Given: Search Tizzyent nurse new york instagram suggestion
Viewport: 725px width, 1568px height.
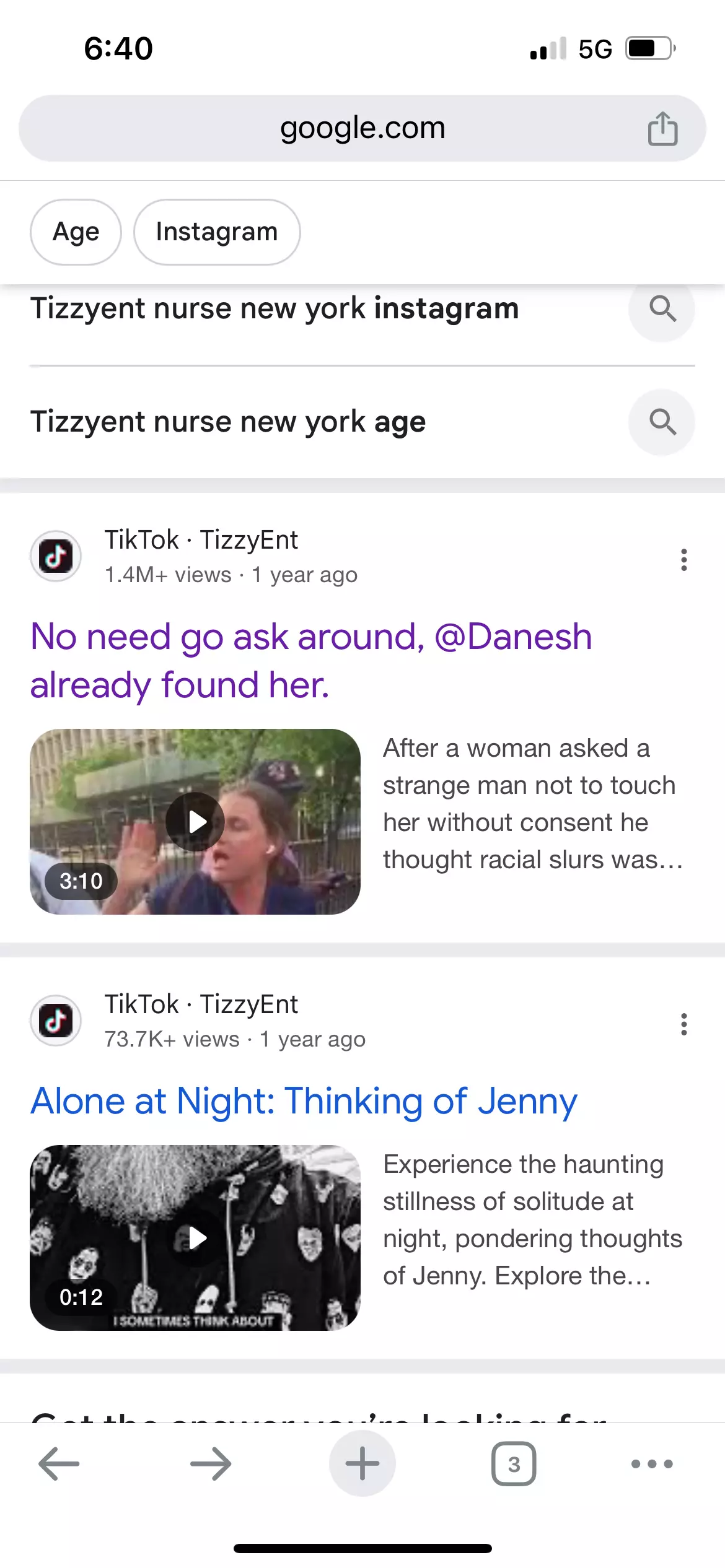Looking at the screenshot, I should 362,309.
